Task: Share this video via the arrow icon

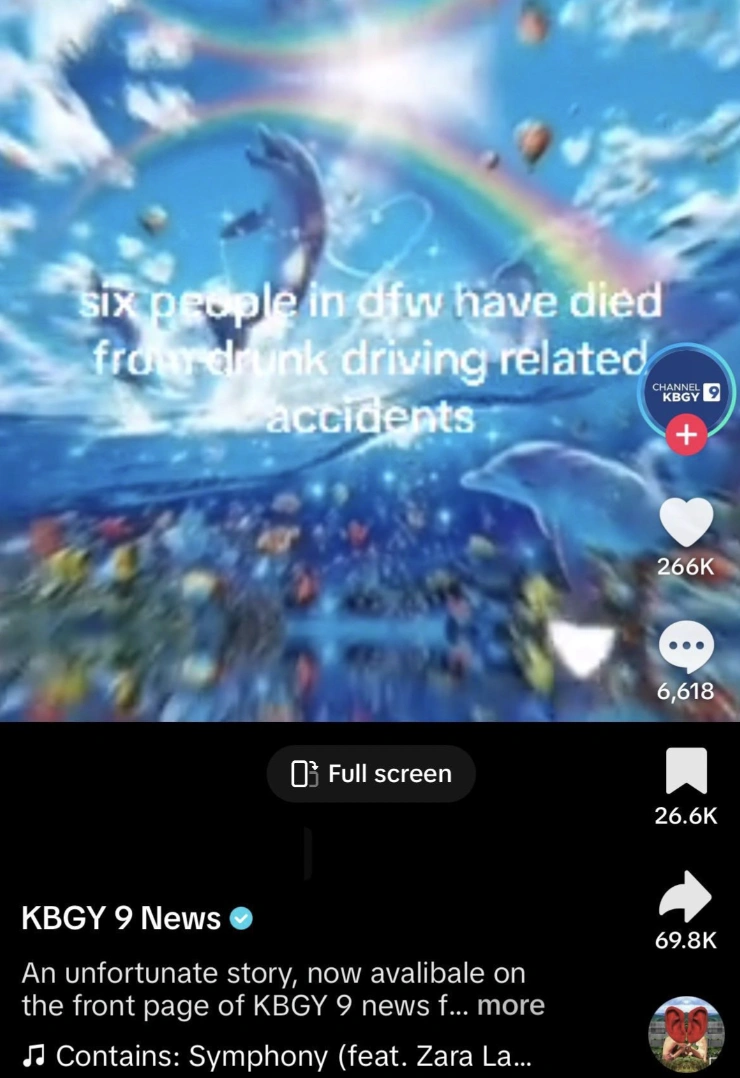Action: tap(686, 896)
